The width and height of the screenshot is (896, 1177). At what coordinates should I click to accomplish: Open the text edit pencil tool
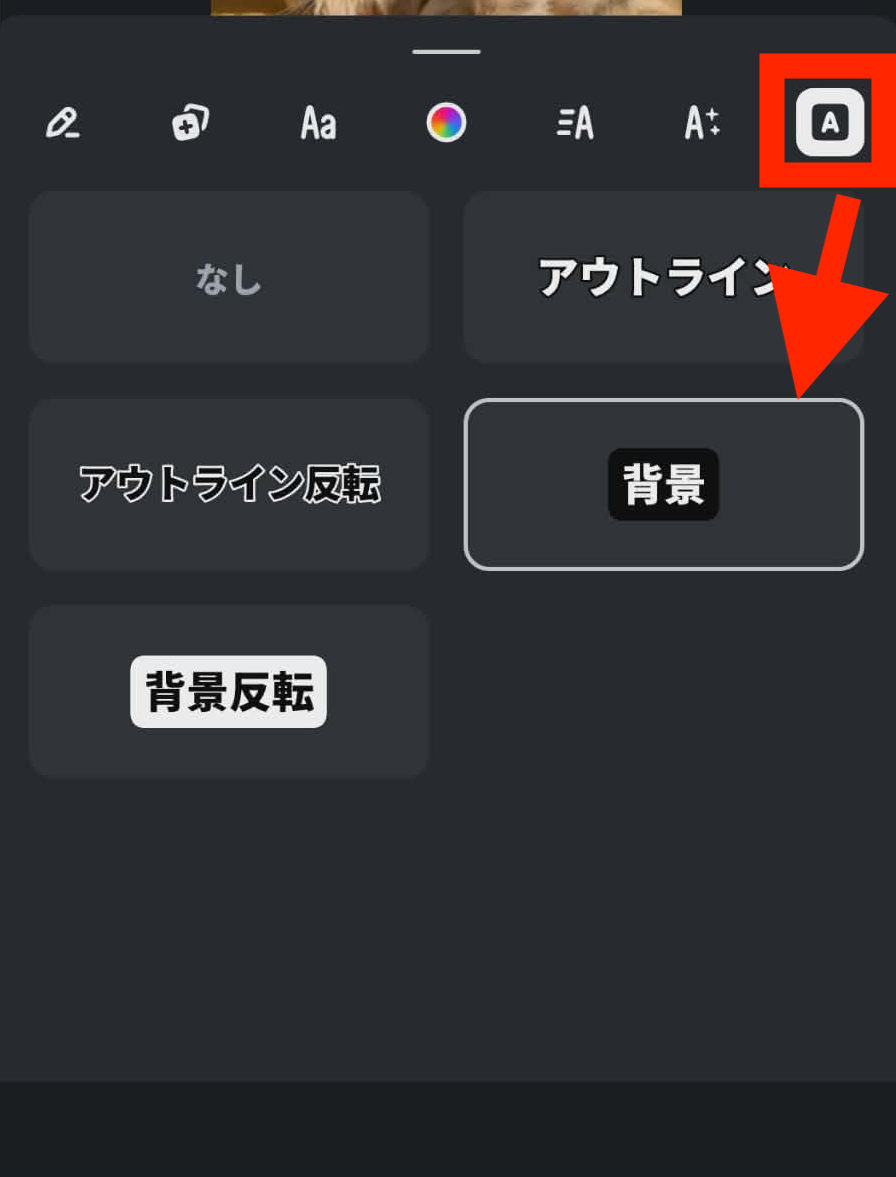tap(62, 123)
